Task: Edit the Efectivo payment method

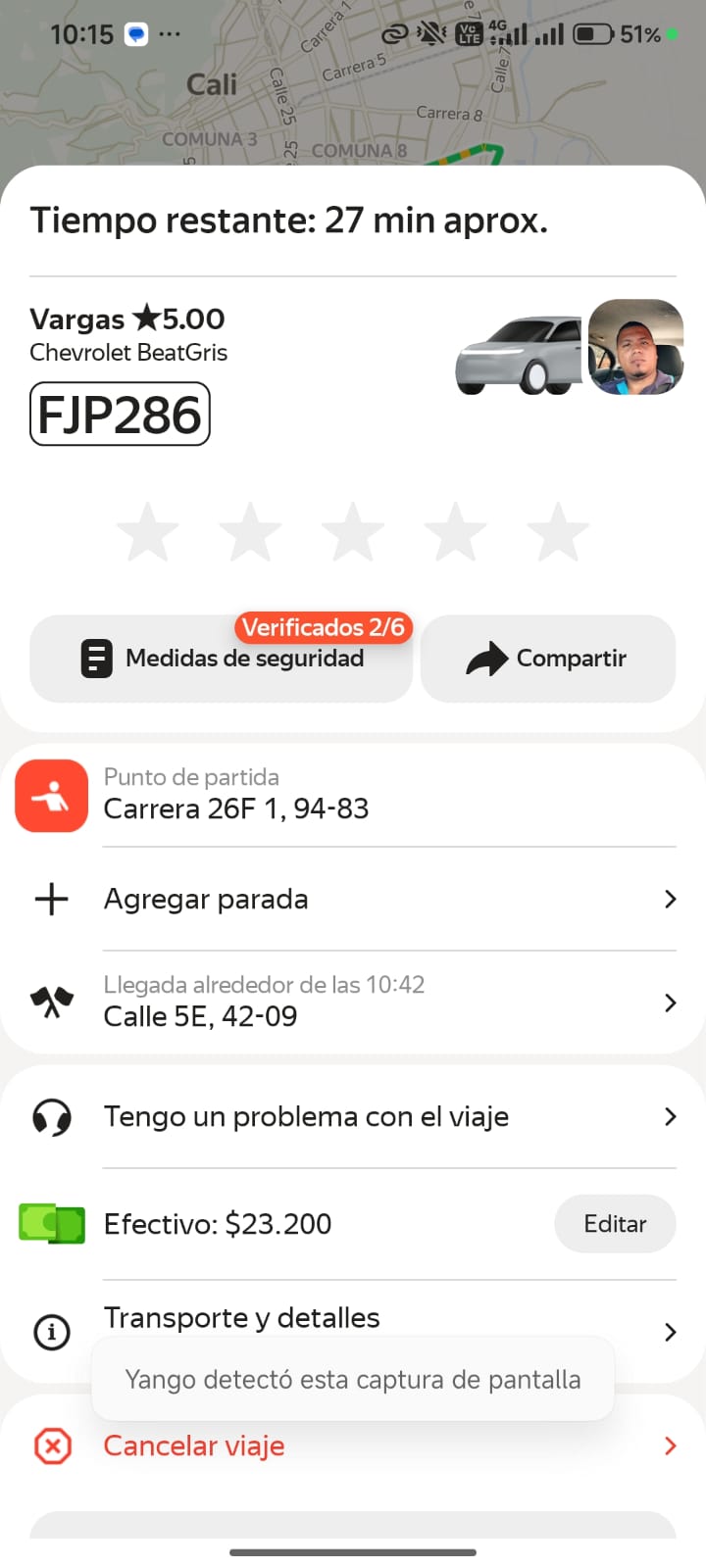Action: [615, 1224]
